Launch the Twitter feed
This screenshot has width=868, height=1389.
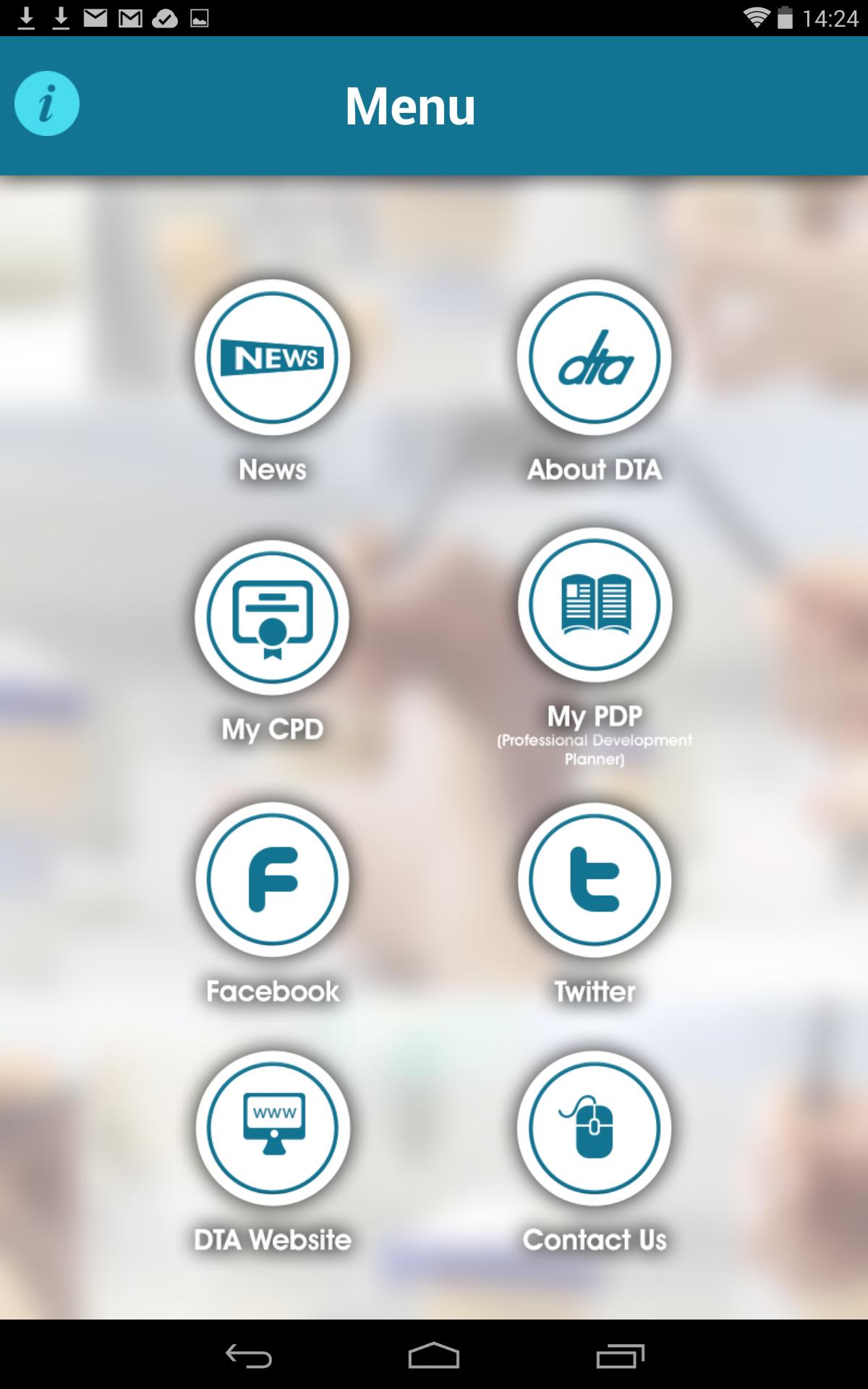pos(595,879)
